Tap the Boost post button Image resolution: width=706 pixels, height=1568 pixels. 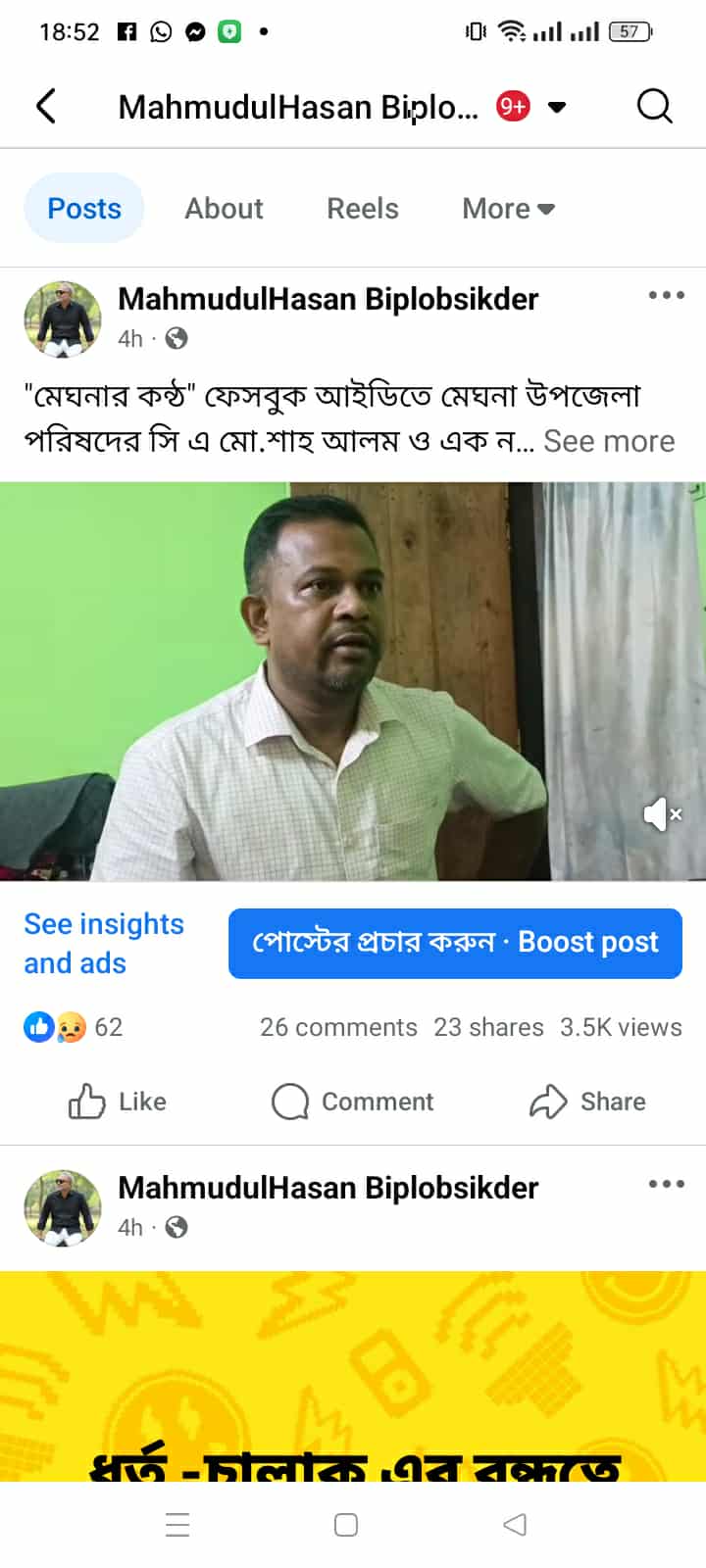point(455,943)
